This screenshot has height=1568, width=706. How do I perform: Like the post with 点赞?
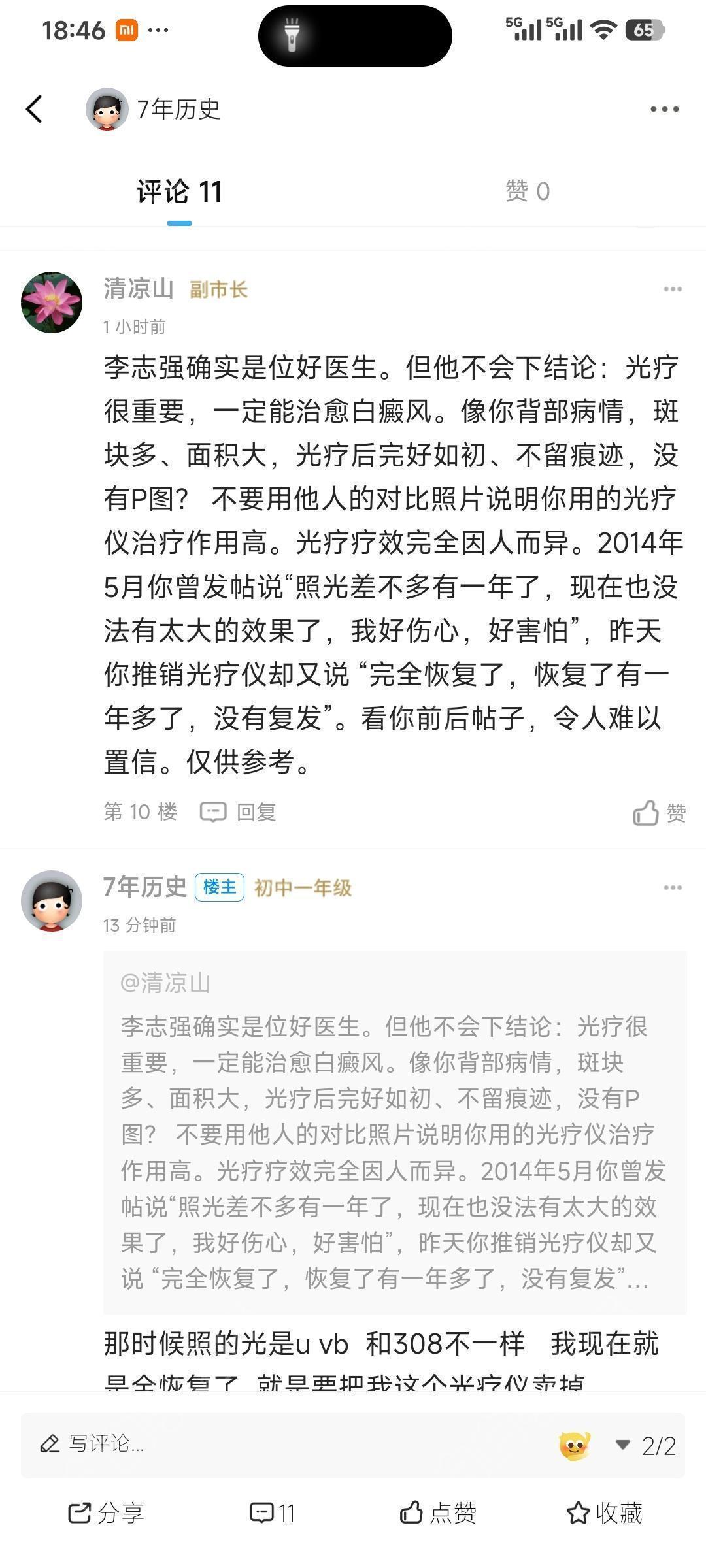pos(437,1512)
